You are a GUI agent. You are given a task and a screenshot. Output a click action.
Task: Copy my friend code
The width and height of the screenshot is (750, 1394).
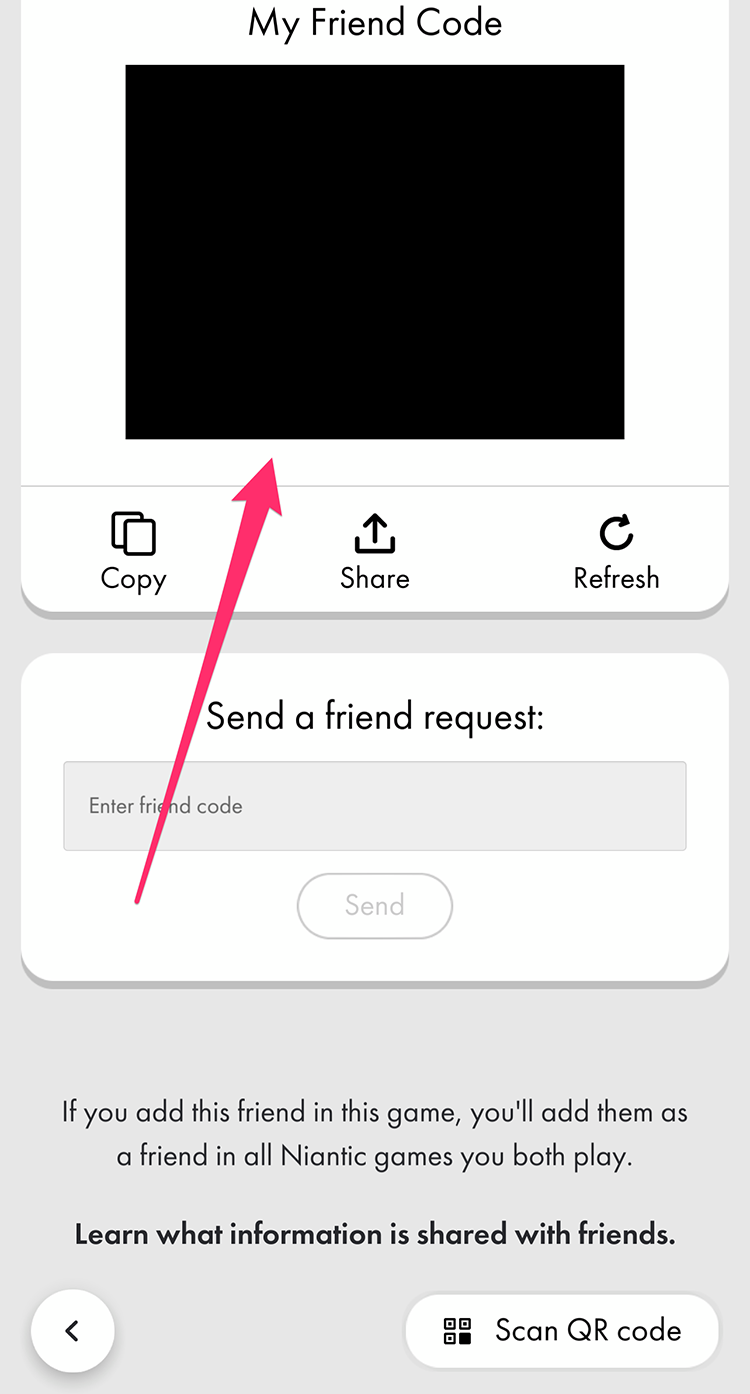[133, 552]
